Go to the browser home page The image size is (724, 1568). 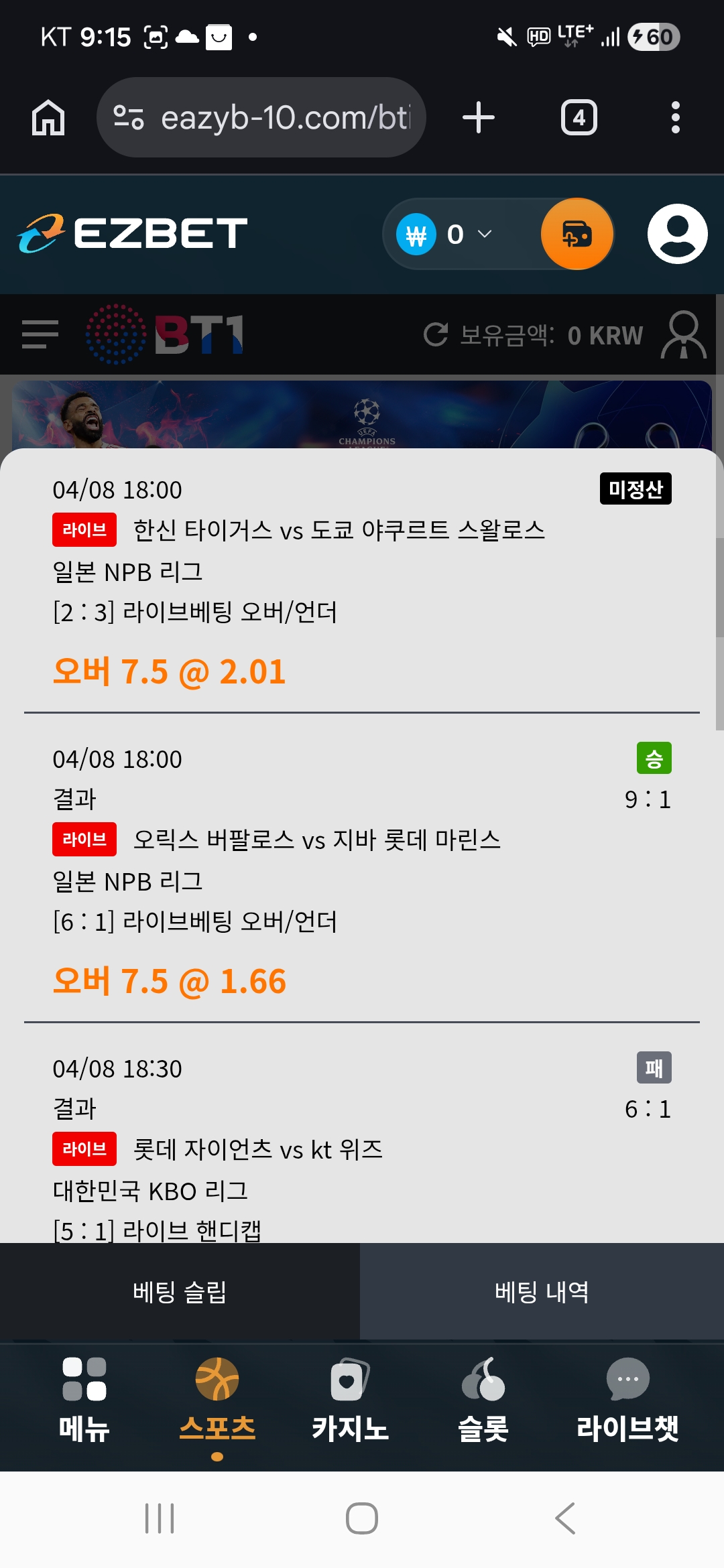[48, 118]
